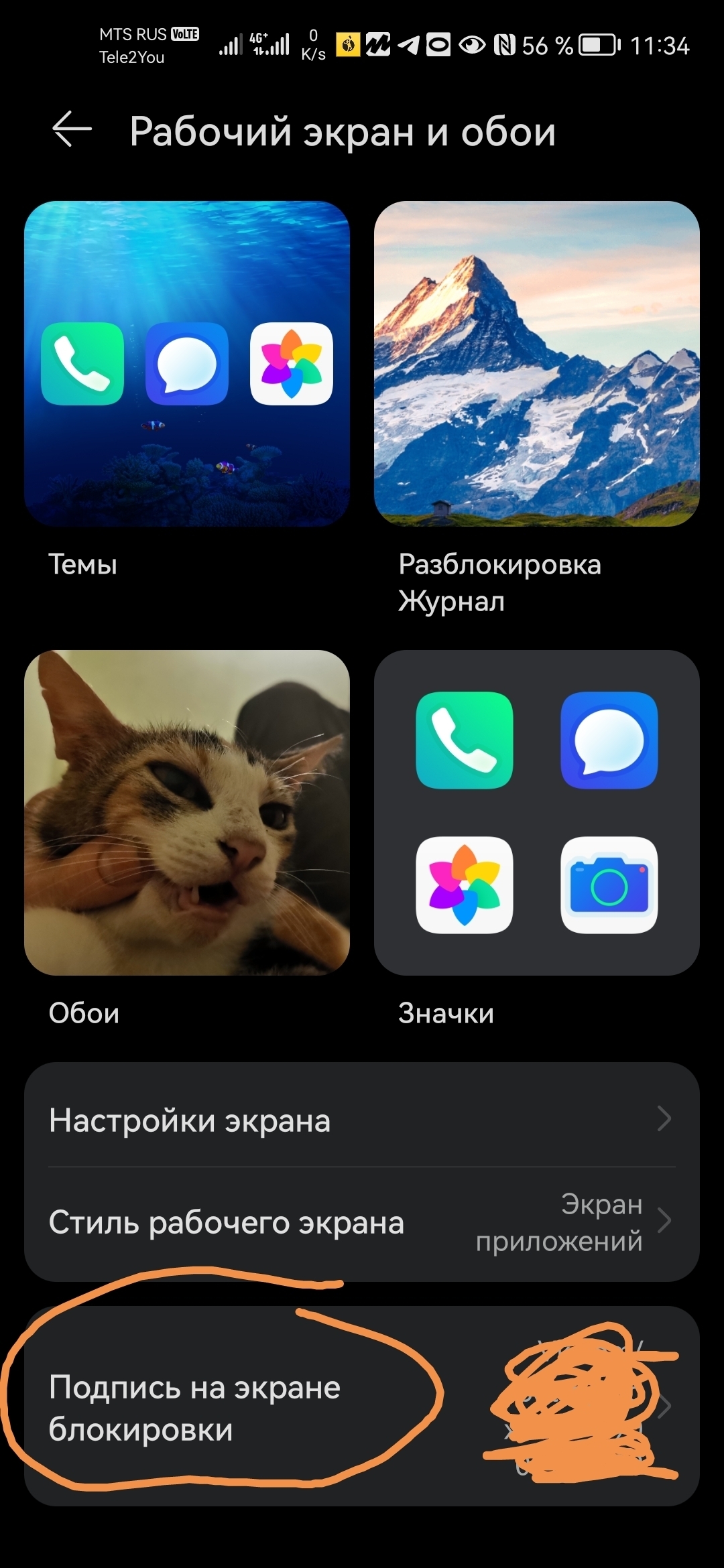Open the Значки icons tile
The image size is (724, 1568).
point(536,812)
